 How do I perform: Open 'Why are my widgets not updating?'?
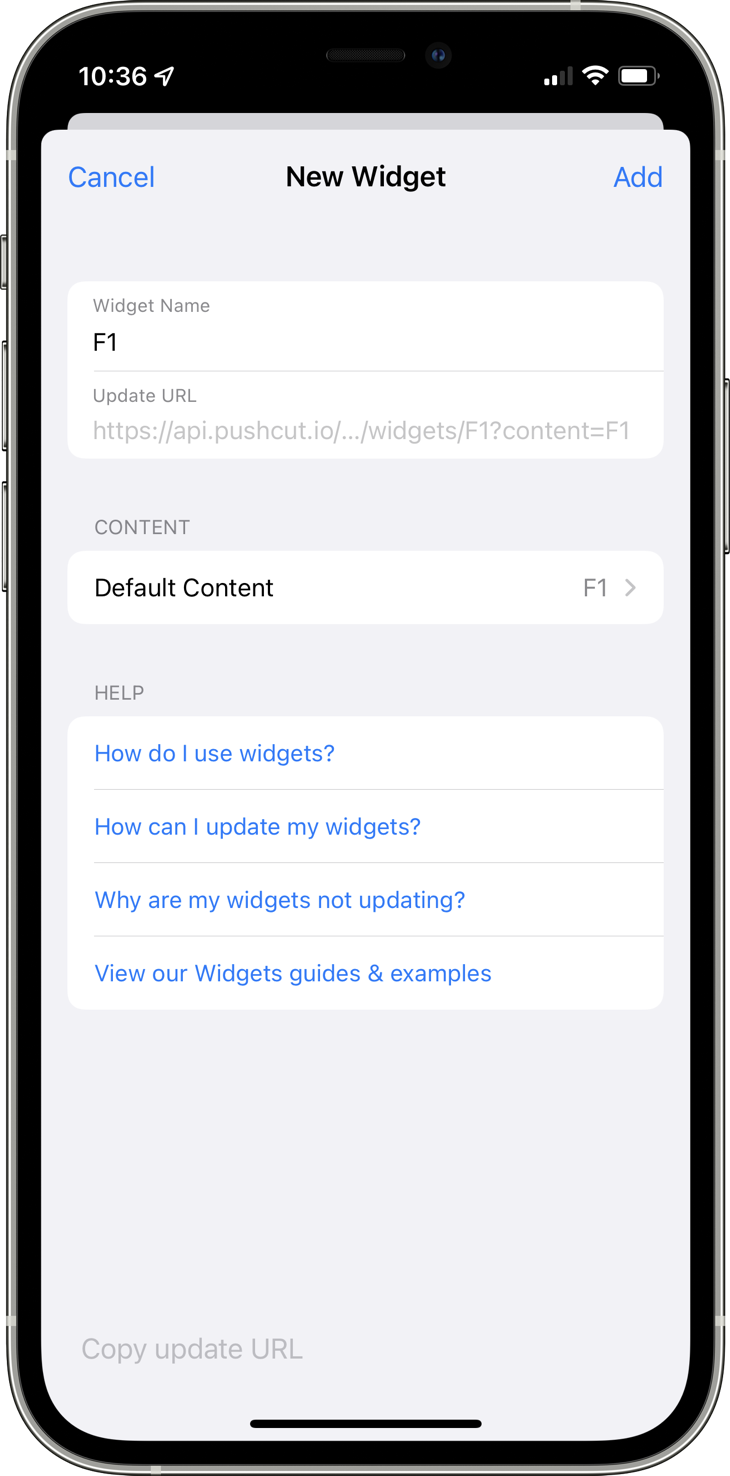tap(280, 900)
